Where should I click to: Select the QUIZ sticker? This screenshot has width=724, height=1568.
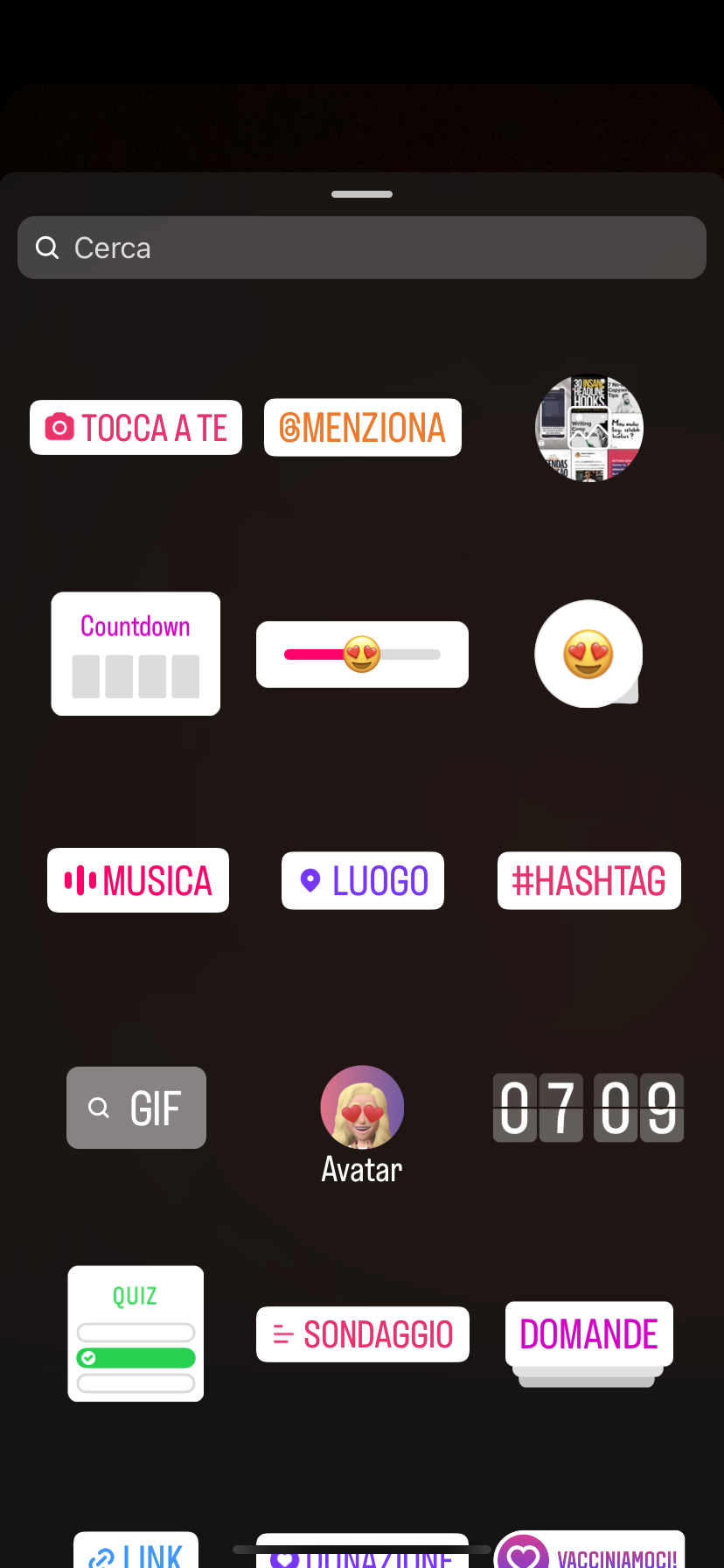(136, 1333)
